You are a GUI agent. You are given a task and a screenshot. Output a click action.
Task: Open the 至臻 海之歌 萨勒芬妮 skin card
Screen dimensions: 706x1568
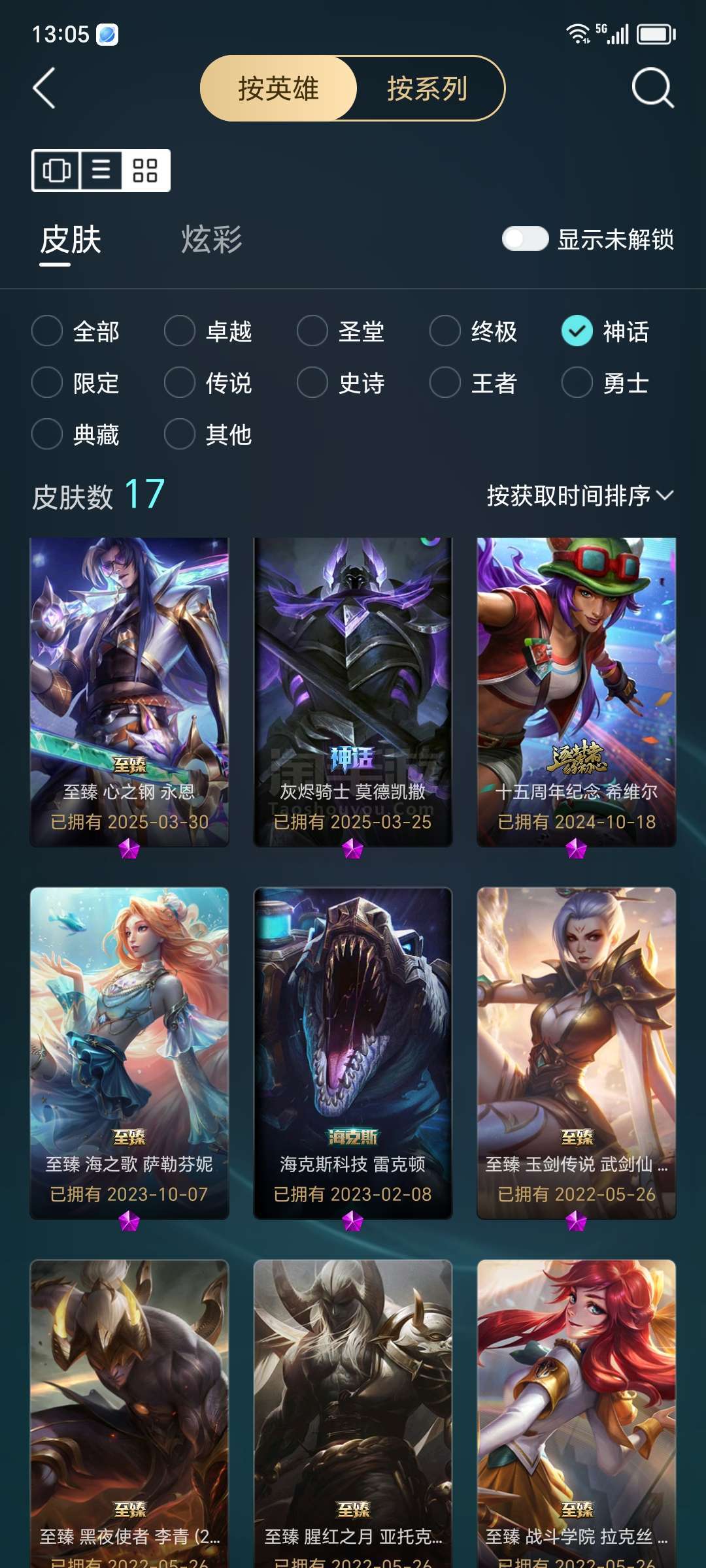point(129,1053)
